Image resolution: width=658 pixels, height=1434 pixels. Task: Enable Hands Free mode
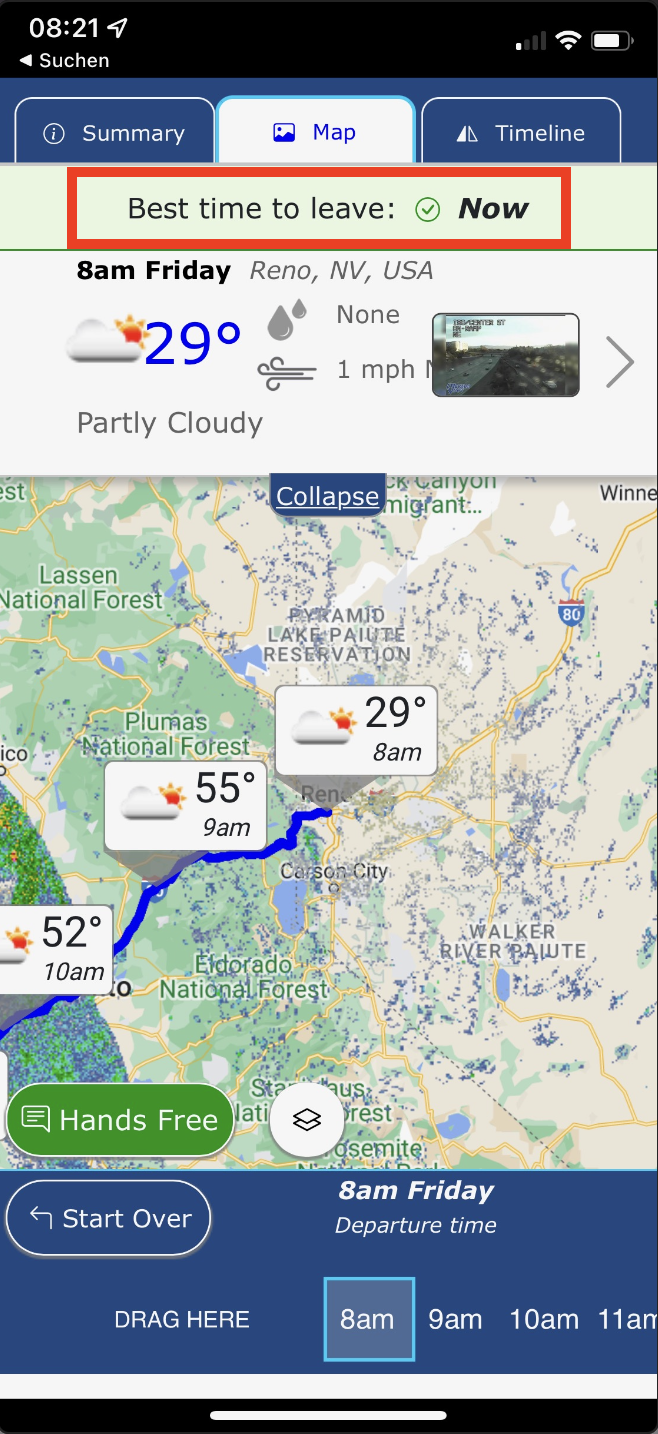120,1120
